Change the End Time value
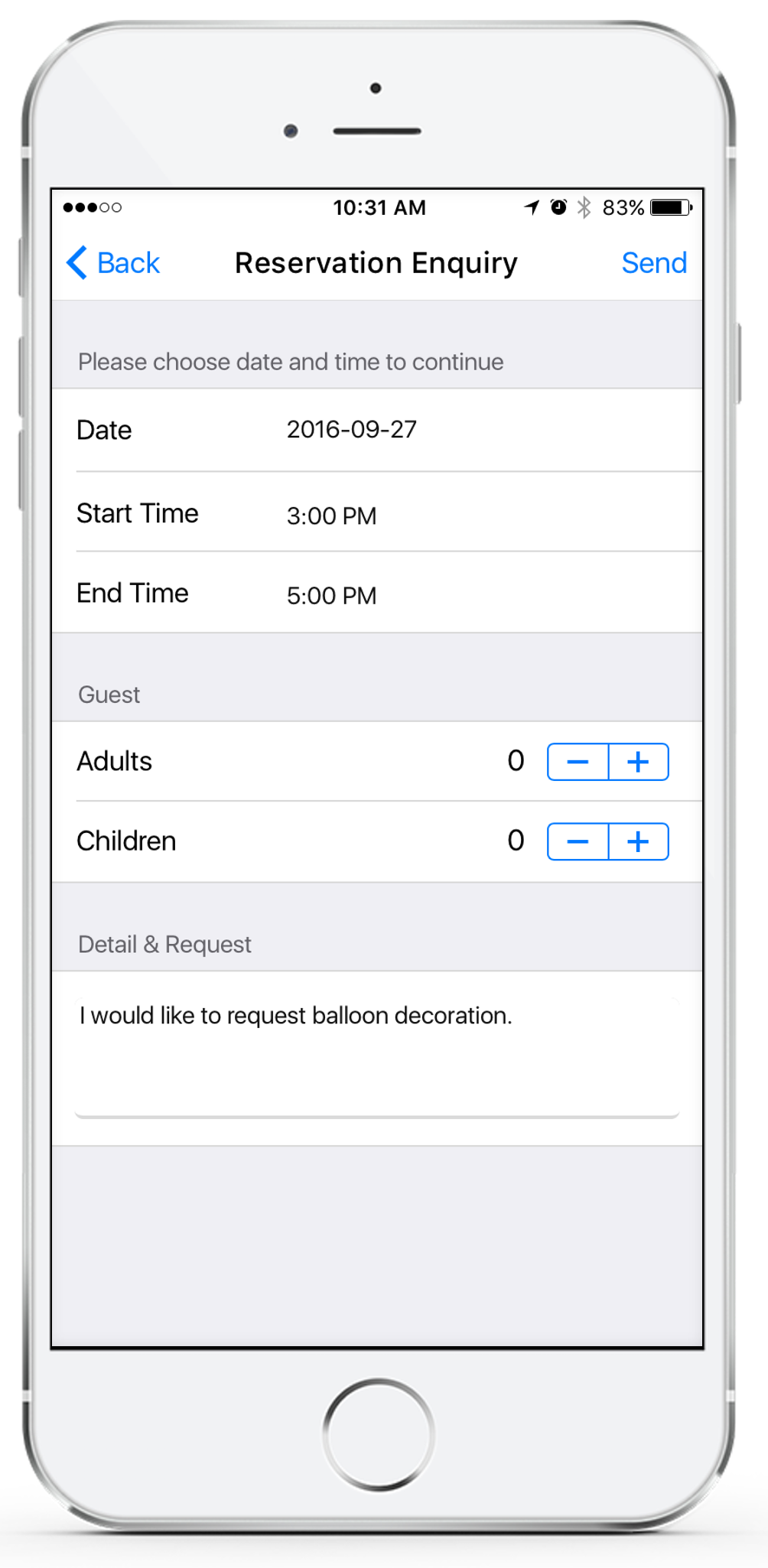768x1568 pixels. 377,593
